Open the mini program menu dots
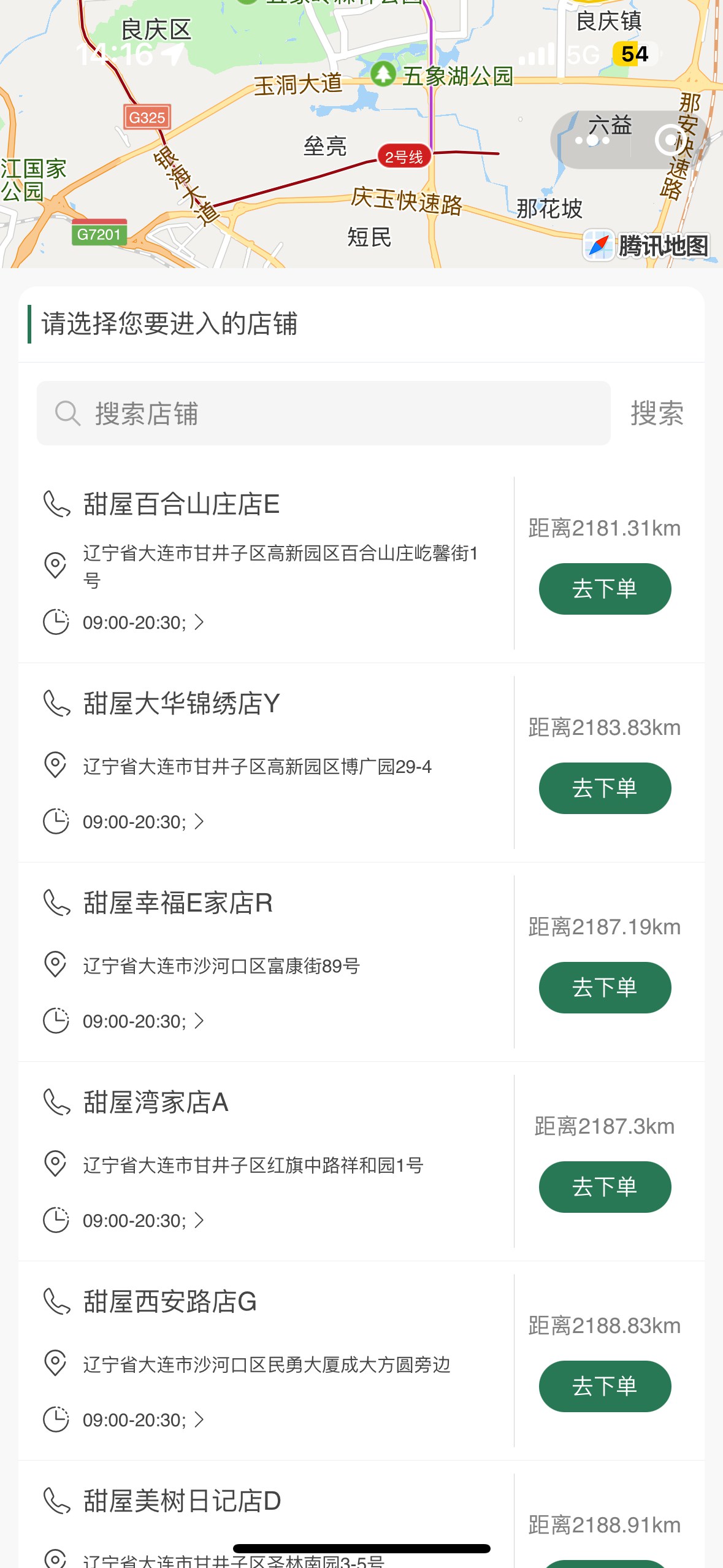Viewport: 723px width, 1568px height. click(x=592, y=140)
